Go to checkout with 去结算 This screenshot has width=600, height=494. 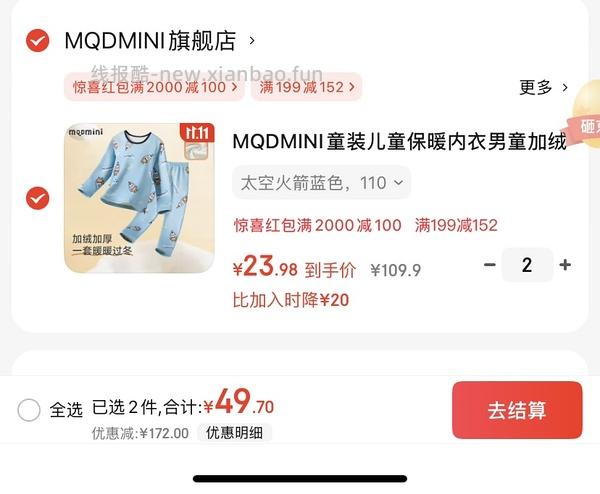[x=517, y=410]
